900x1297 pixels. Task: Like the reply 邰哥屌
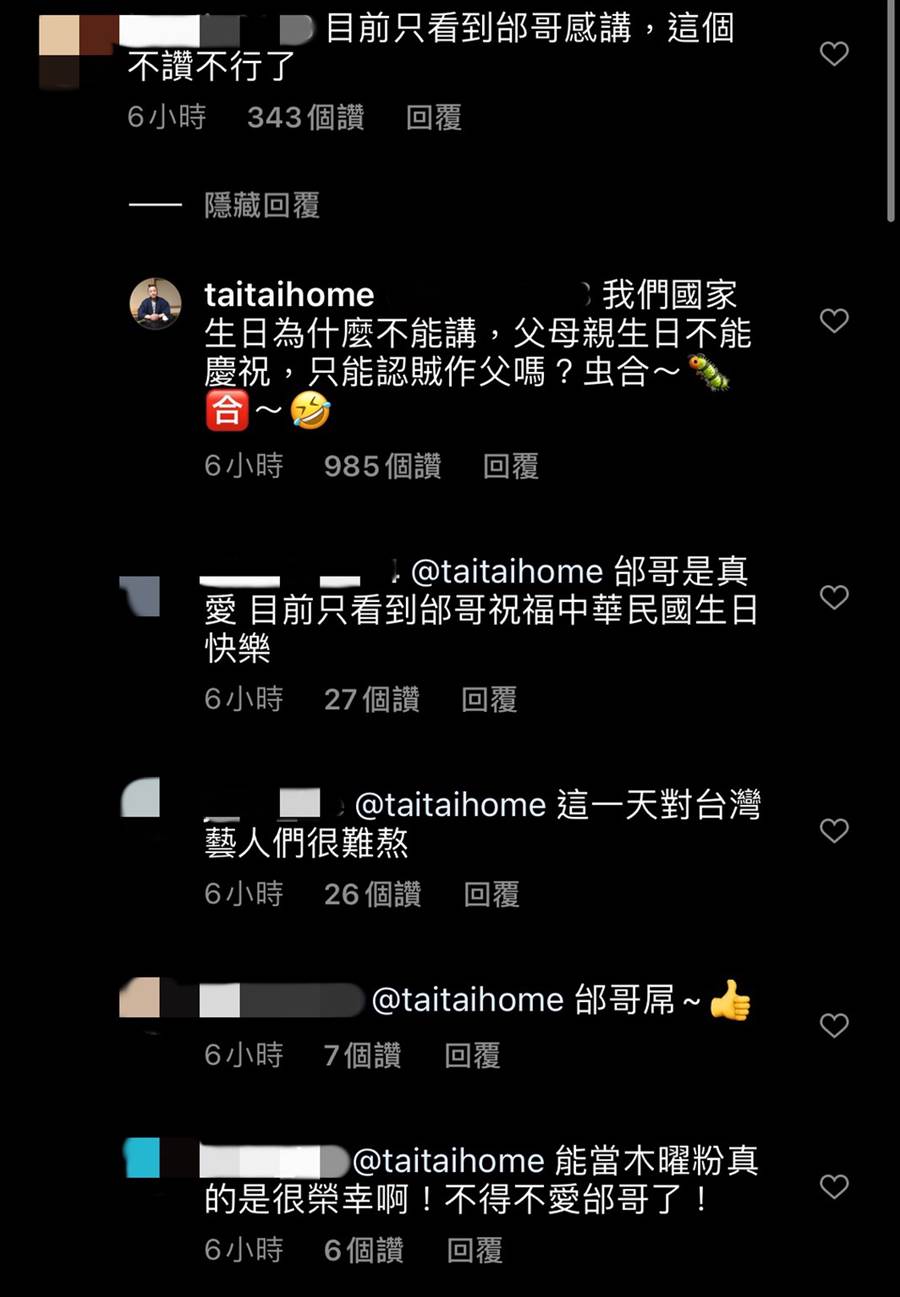pyautogui.click(x=834, y=1025)
